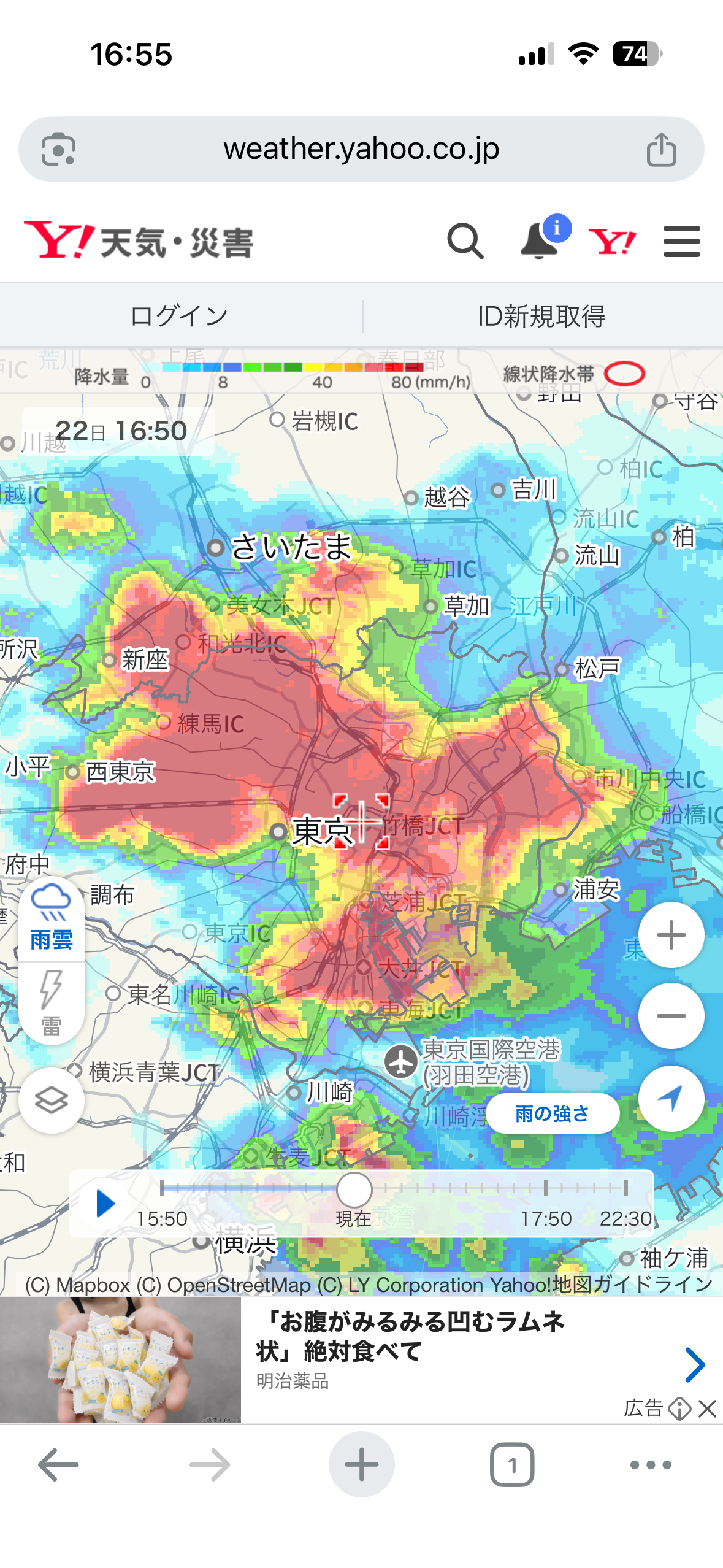Open the browser tabs switcher
This screenshot has height=1568, width=723.
[x=512, y=1465]
